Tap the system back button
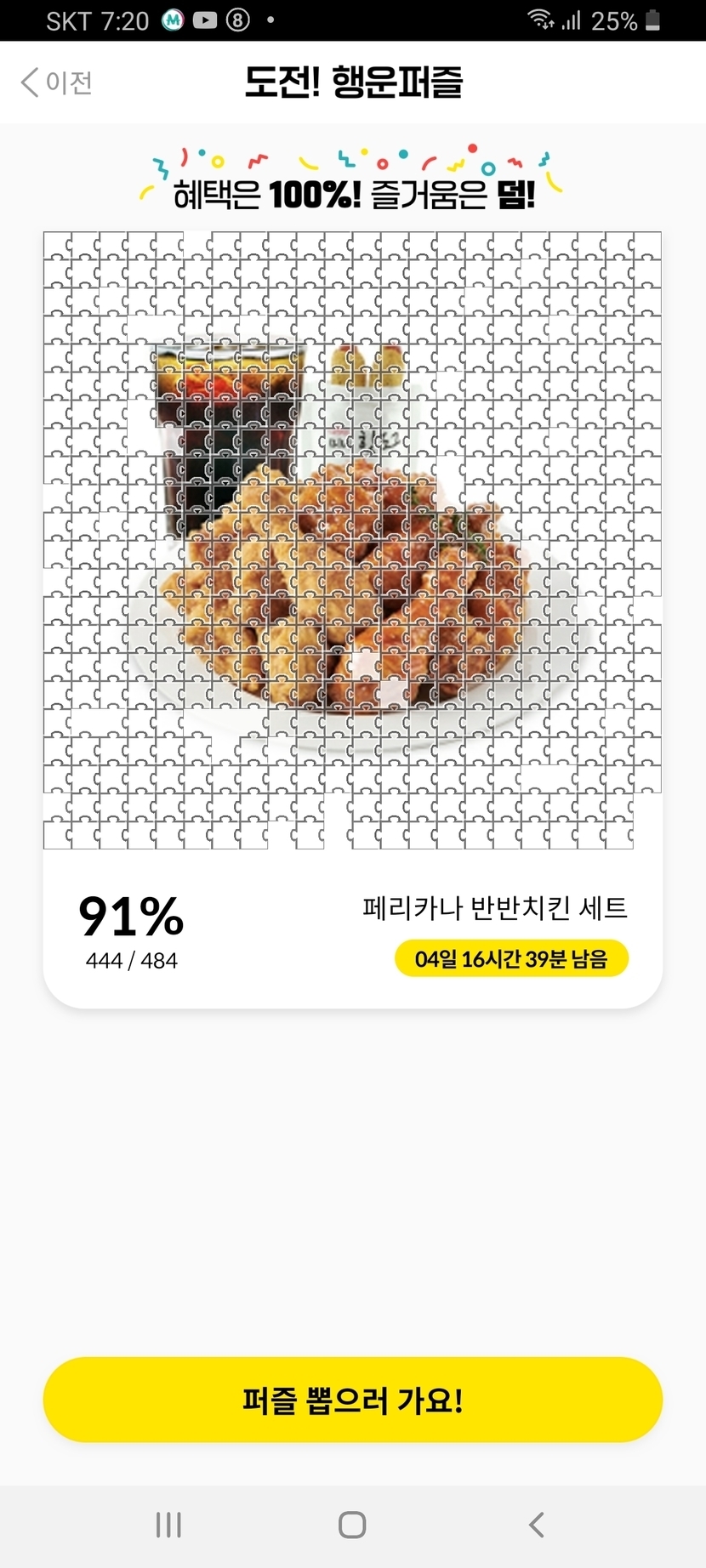This screenshot has height=1568, width=706. (x=536, y=1525)
